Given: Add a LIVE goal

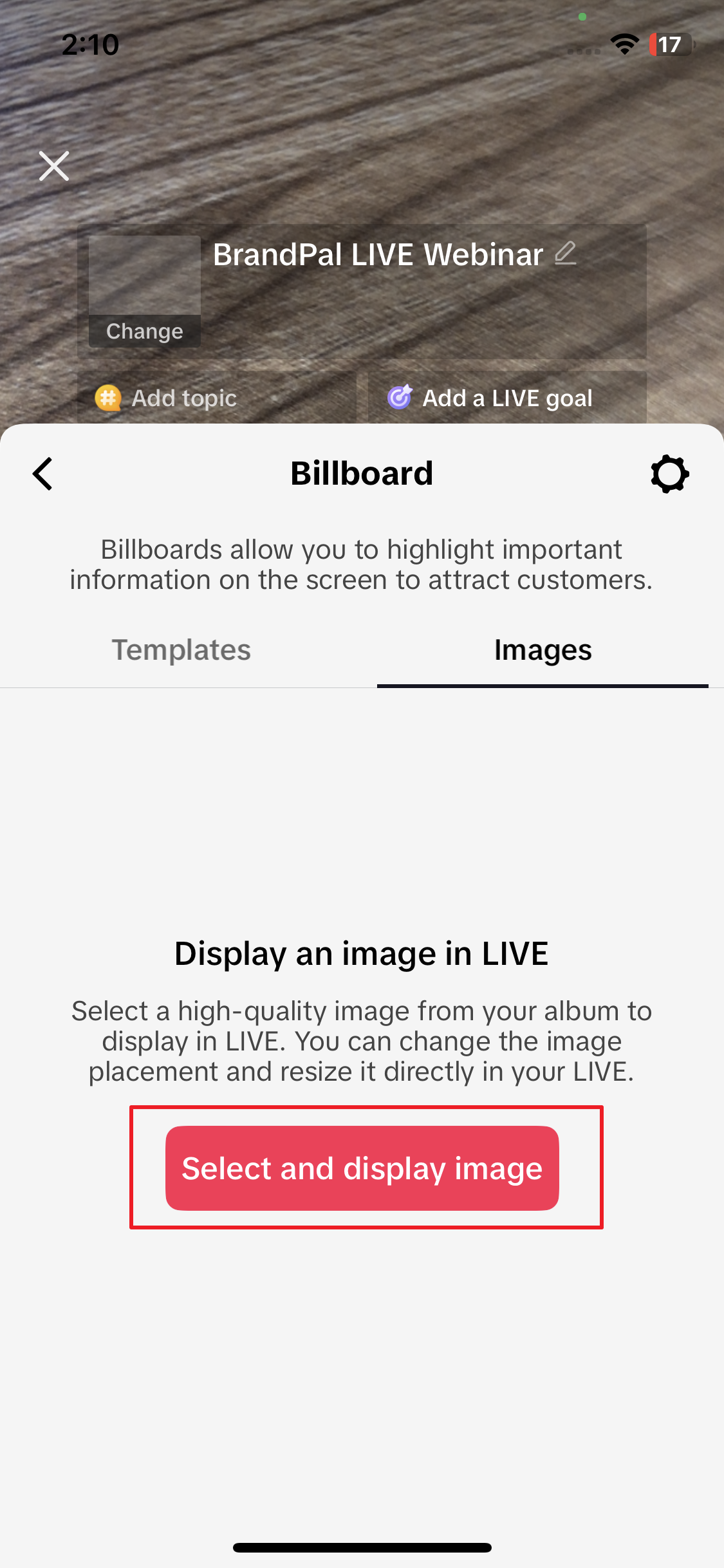Looking at the screenshot, I should [506, 398].
